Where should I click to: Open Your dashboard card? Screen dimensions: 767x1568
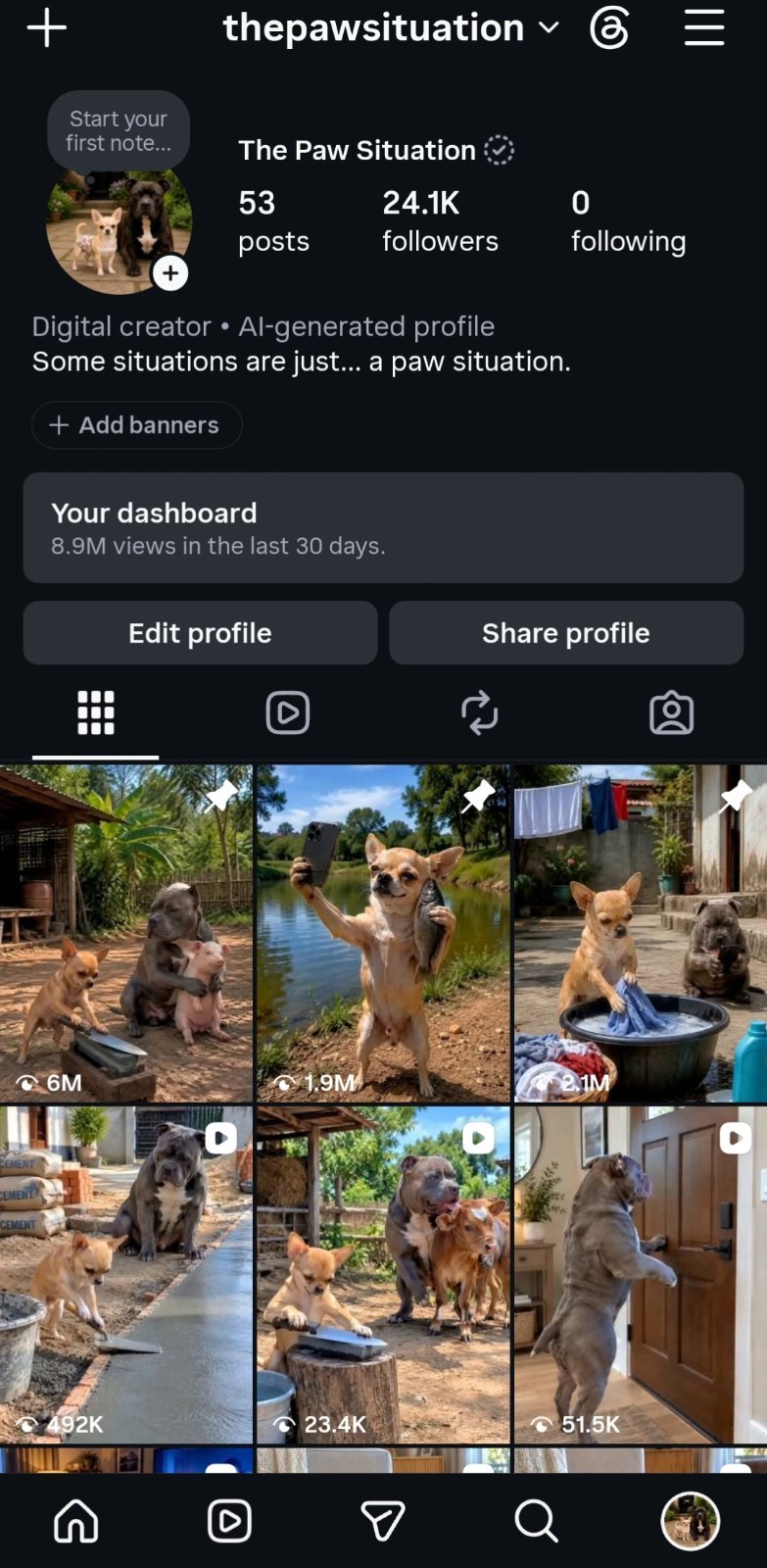point(383,528)
